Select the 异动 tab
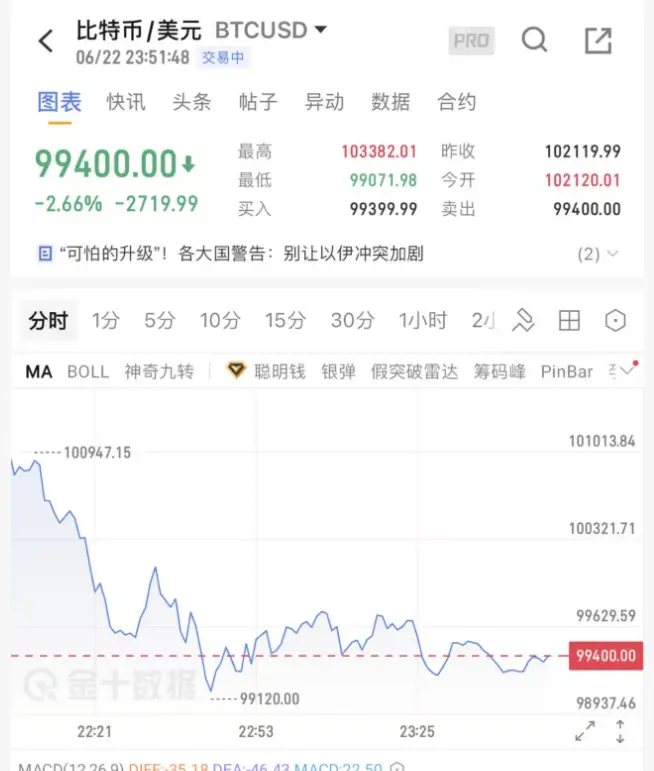 click(x=324, y=102)
